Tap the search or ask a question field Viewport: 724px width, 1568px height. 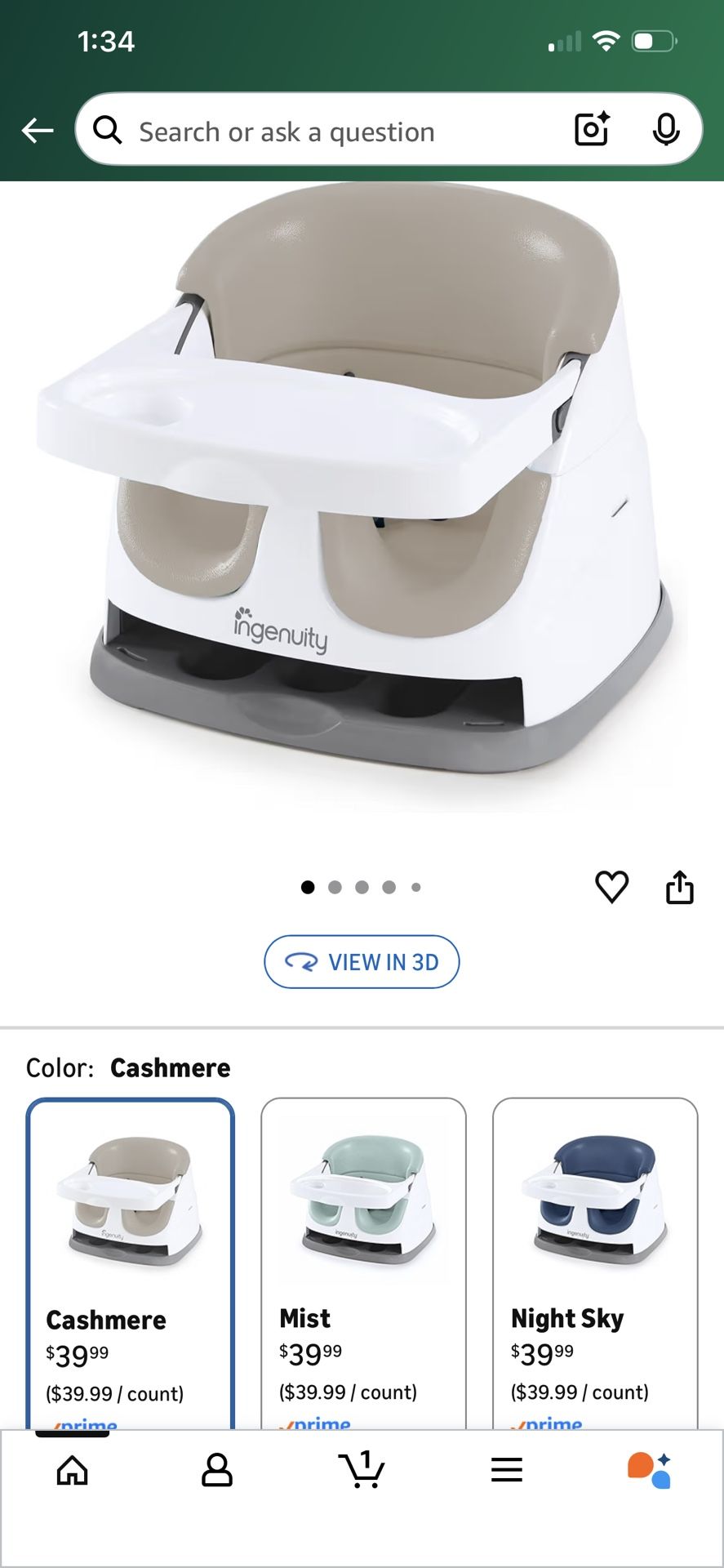point(326,131)
